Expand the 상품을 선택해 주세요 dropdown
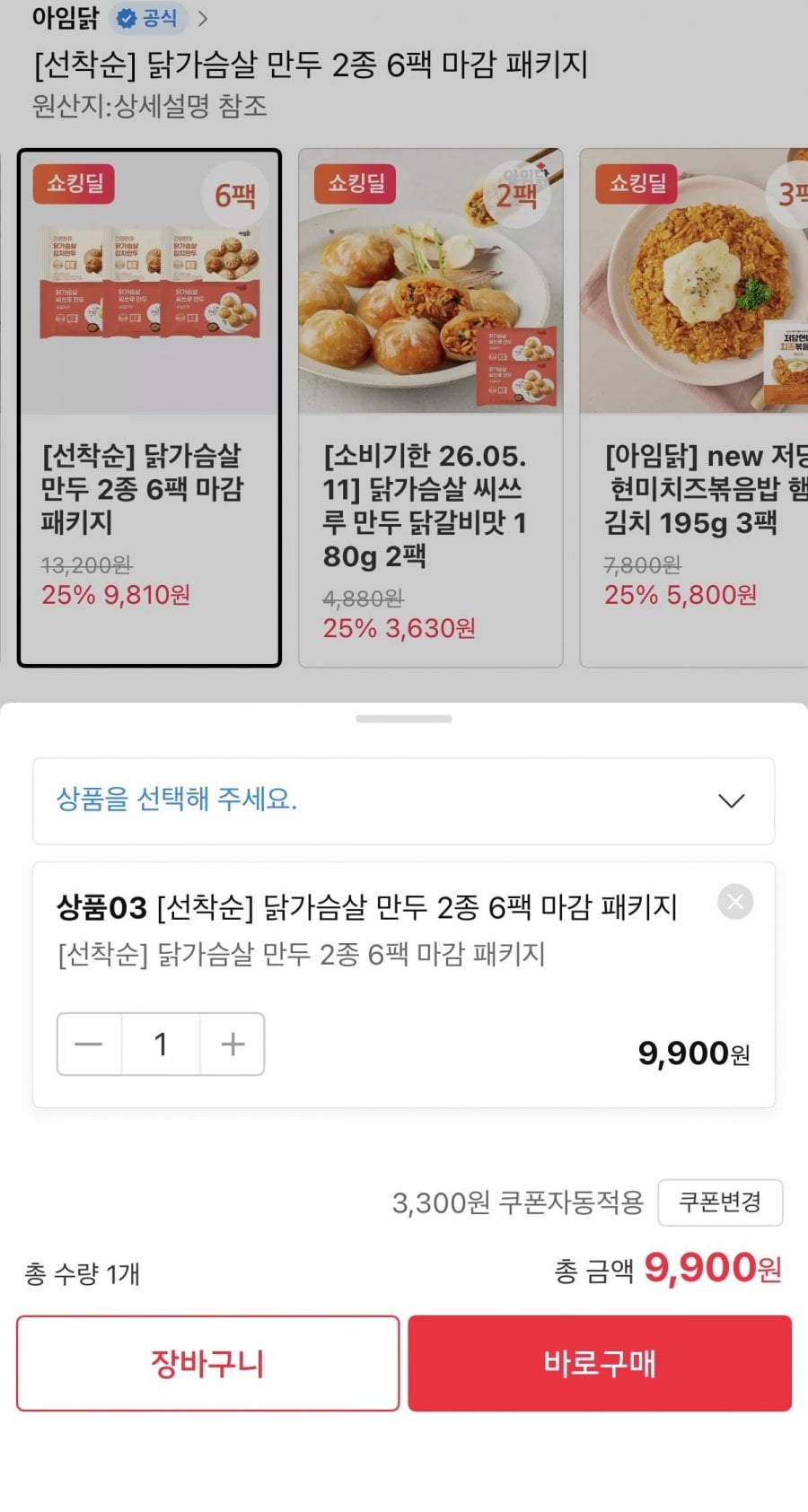The image size is (808, 1512). click(x=403, y=800)
